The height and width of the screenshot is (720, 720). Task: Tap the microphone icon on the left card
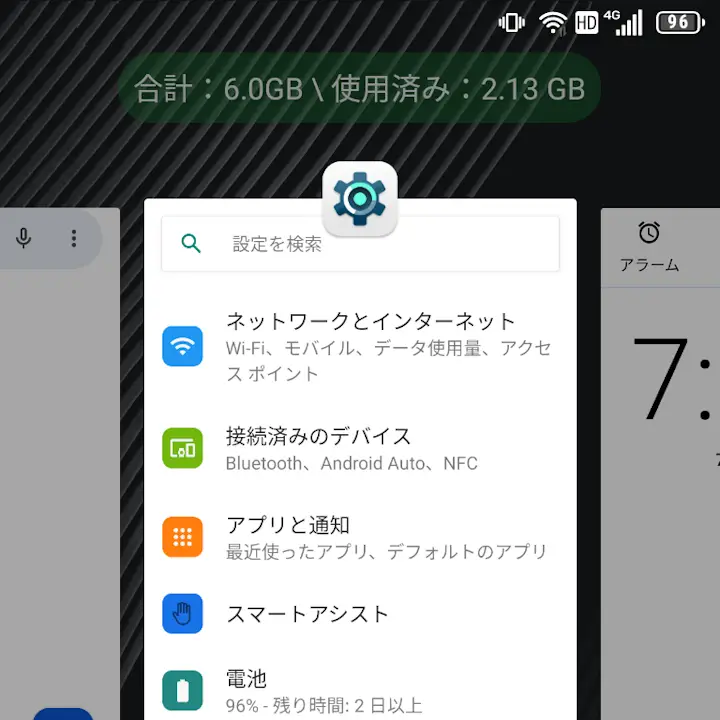24,238
